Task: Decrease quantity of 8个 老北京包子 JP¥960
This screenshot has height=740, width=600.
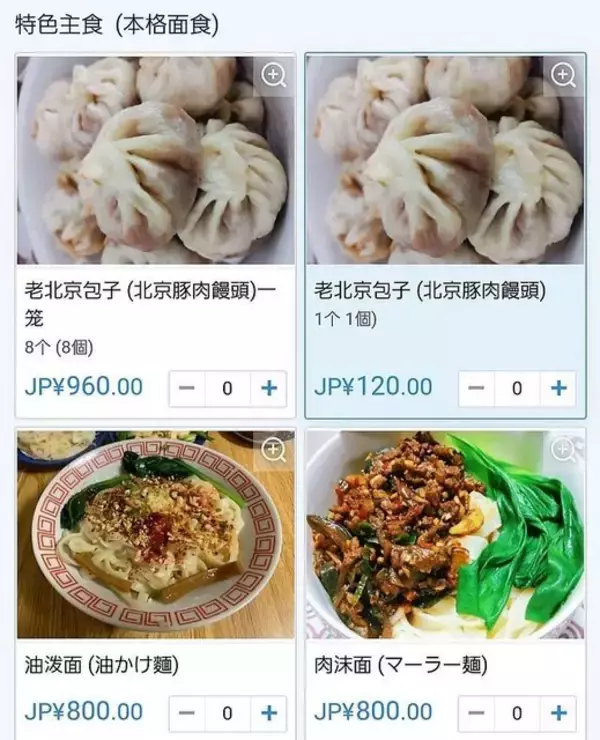Action: point(187,389)
